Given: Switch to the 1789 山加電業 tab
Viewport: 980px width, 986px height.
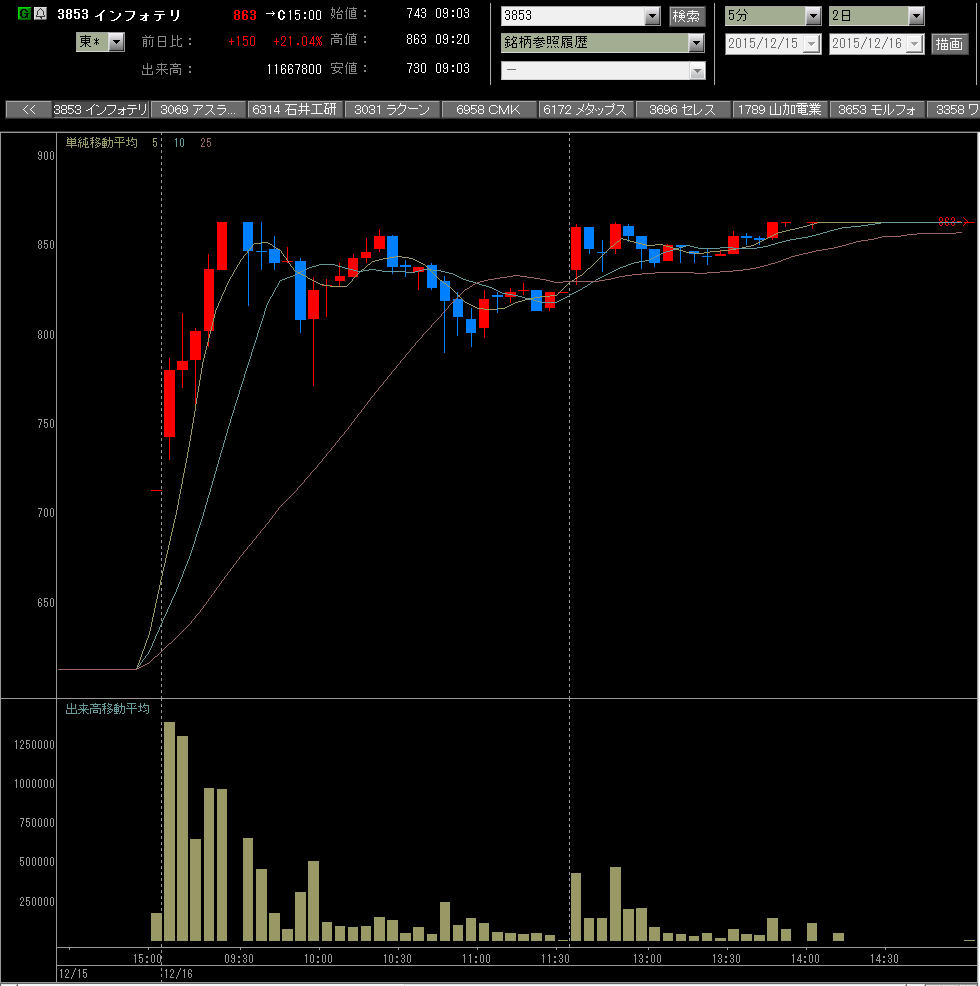Looking at the screenshot, I should click(779, 109).
